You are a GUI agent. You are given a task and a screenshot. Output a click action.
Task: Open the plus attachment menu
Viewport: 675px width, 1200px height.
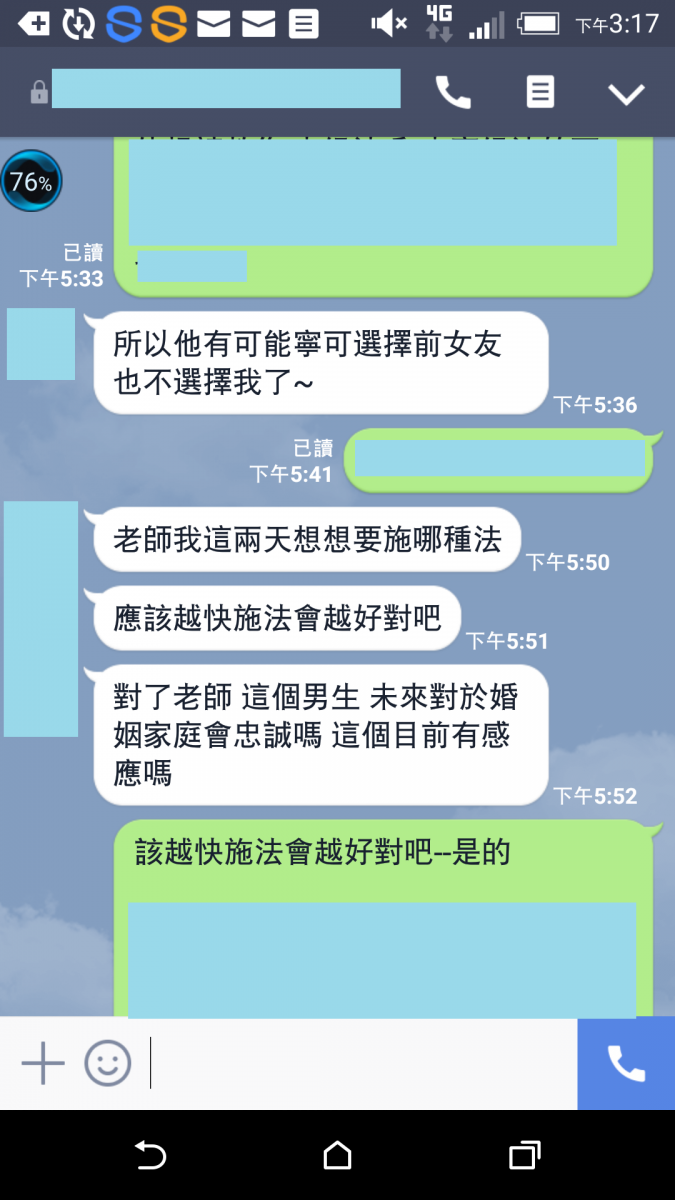click(43, 1063)
